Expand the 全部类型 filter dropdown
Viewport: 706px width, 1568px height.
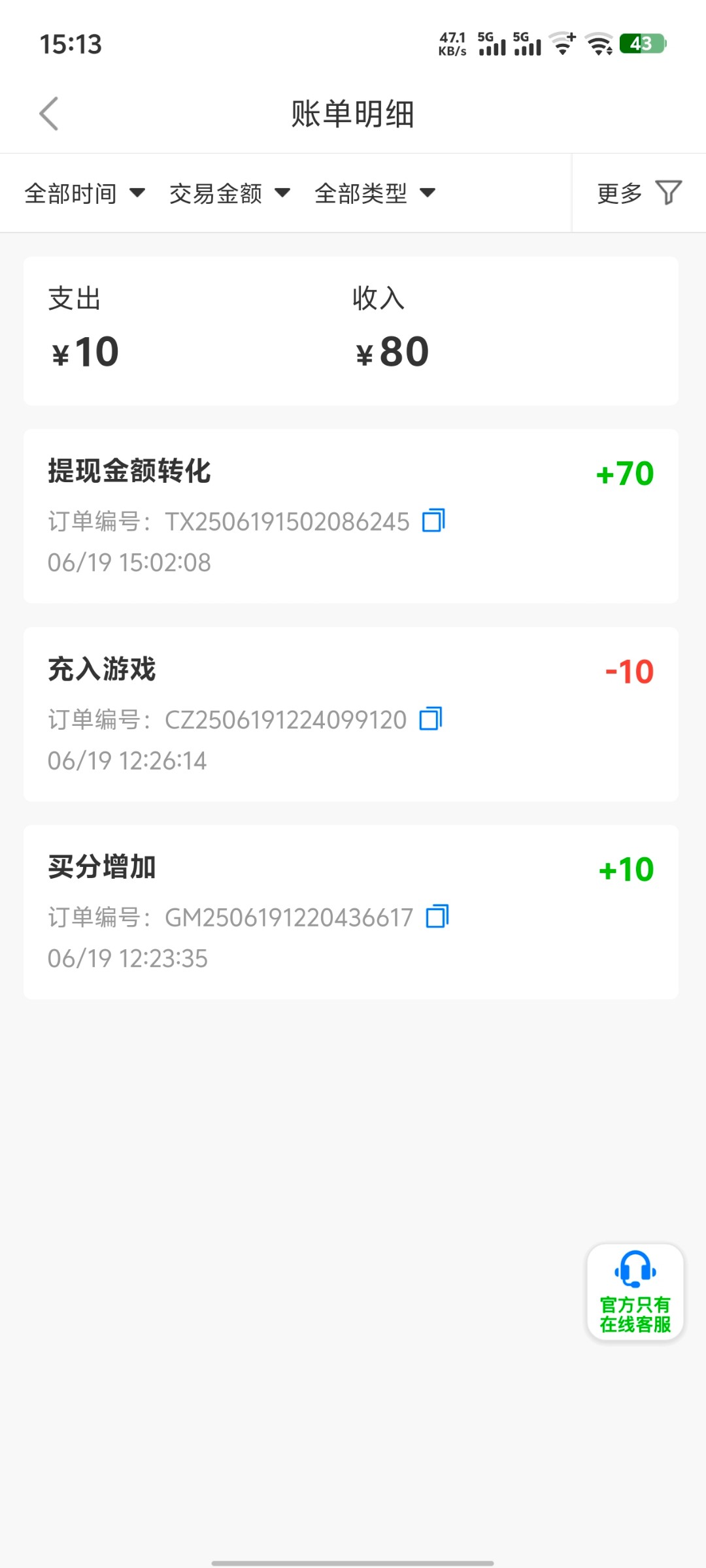click(375, 193)
